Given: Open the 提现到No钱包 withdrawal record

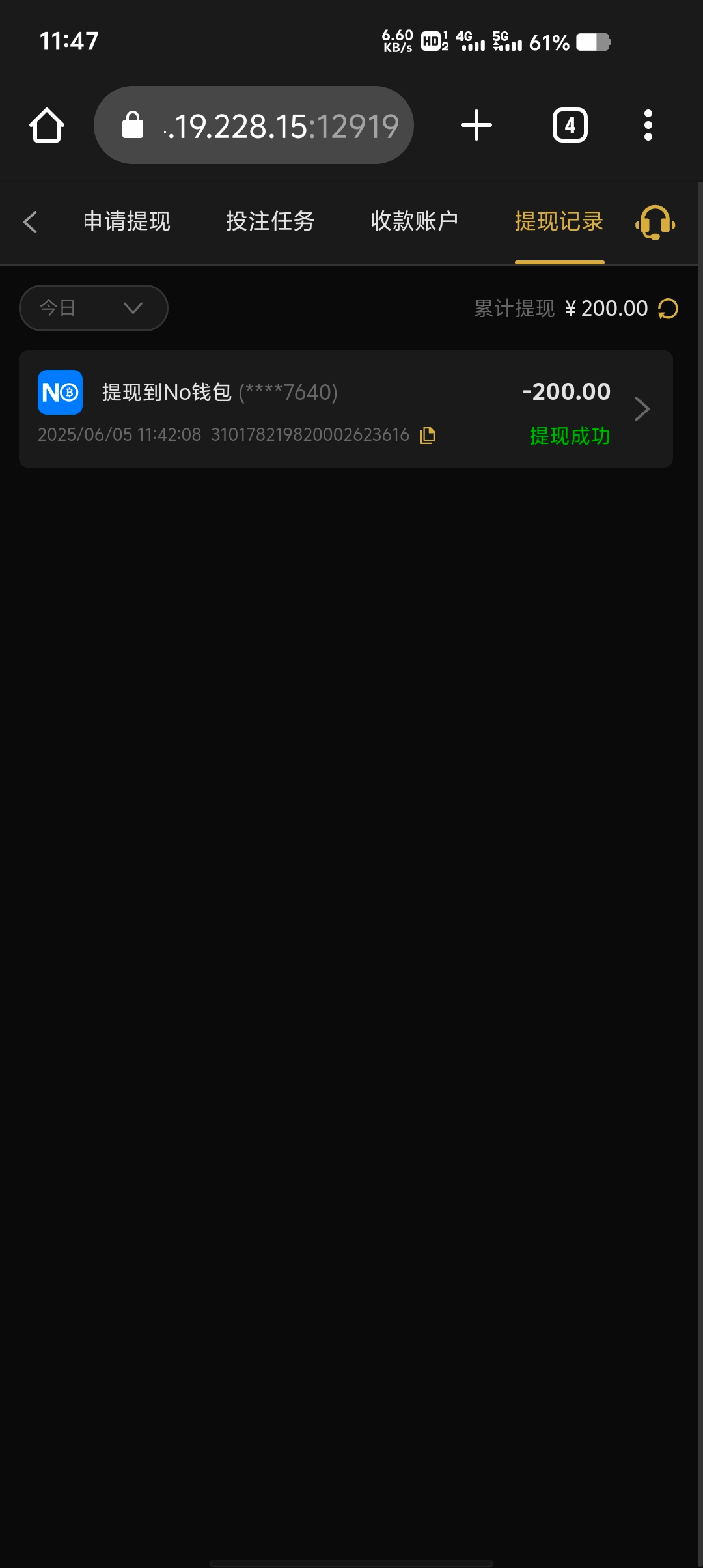Looking at the screenshot, I should (x=346, y=409).
